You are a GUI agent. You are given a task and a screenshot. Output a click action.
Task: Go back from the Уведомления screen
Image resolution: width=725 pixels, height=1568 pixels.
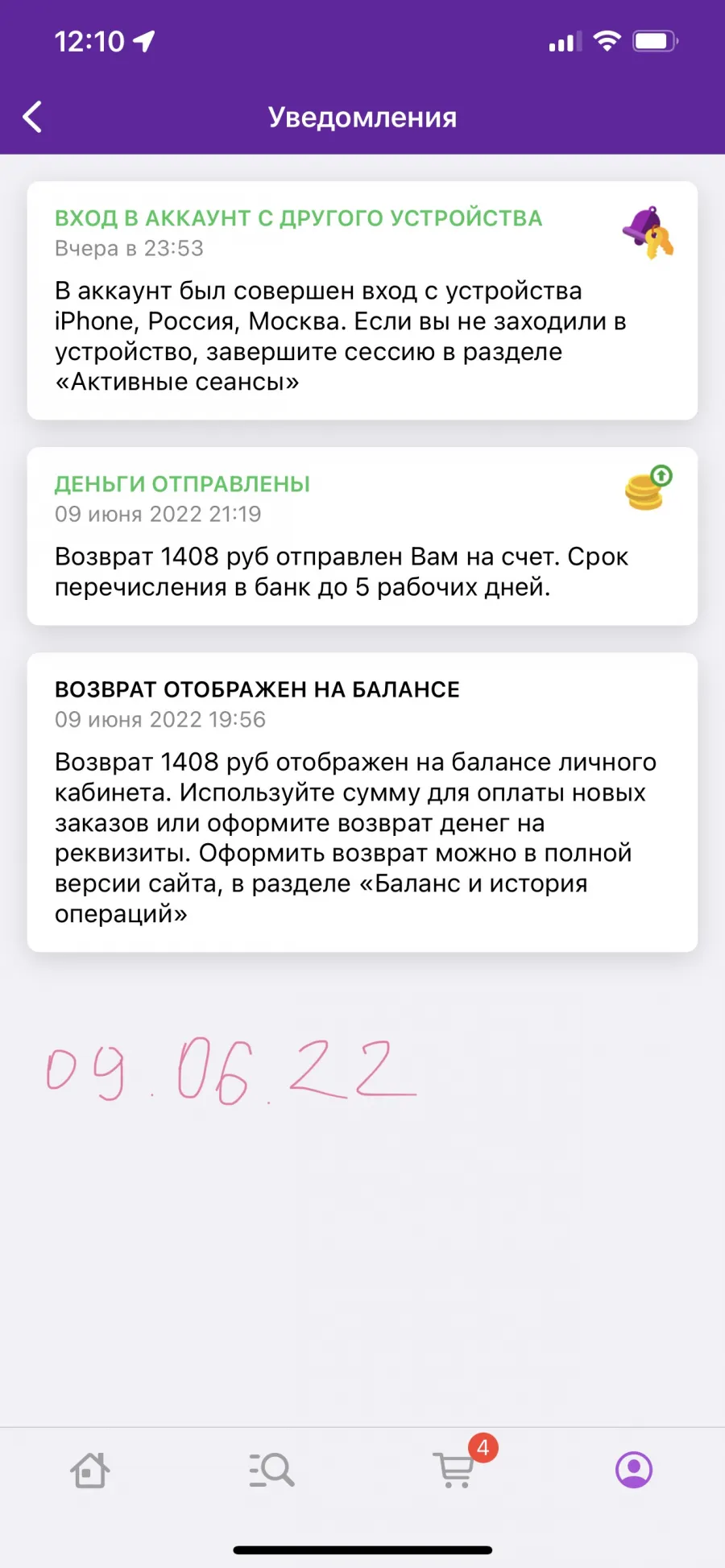[x=32, y=118]
